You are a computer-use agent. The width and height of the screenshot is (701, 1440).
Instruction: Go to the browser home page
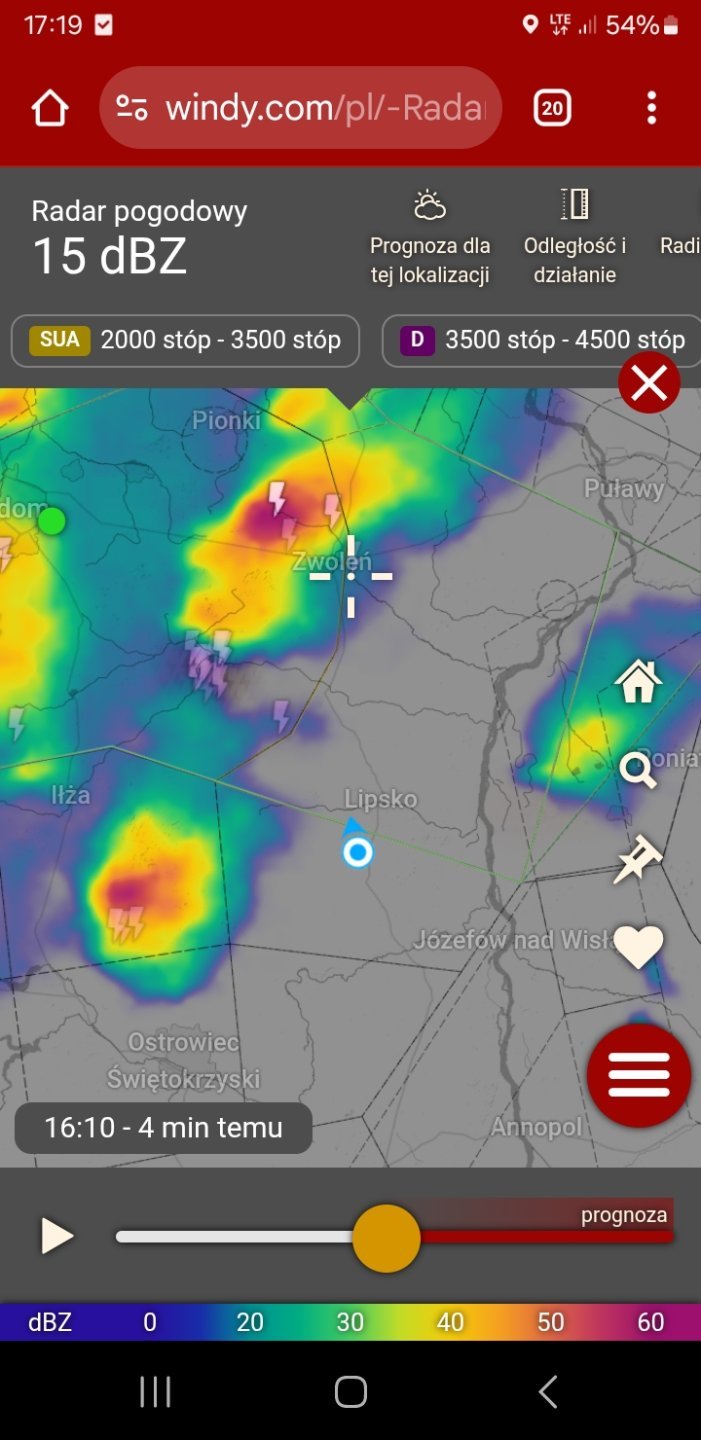point(50,108)
